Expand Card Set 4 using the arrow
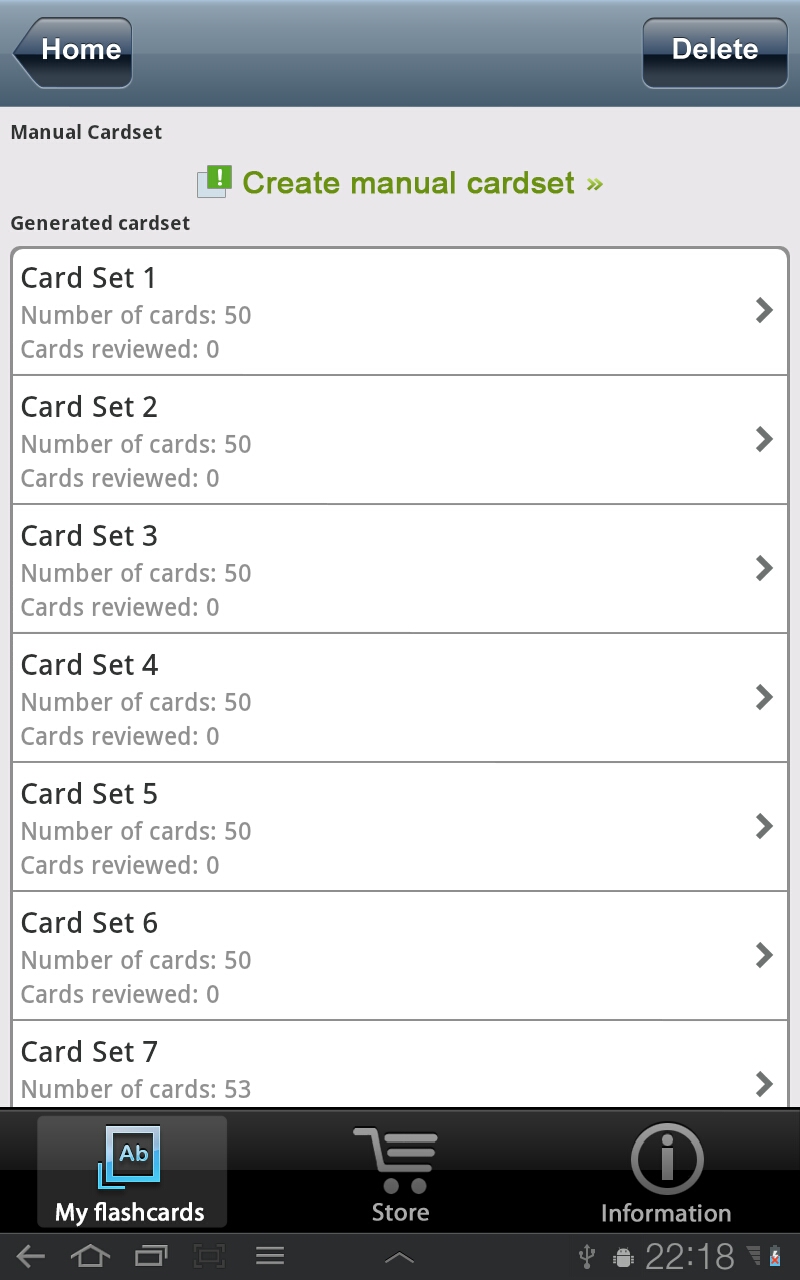800x1280 pixels. (764, 697)
